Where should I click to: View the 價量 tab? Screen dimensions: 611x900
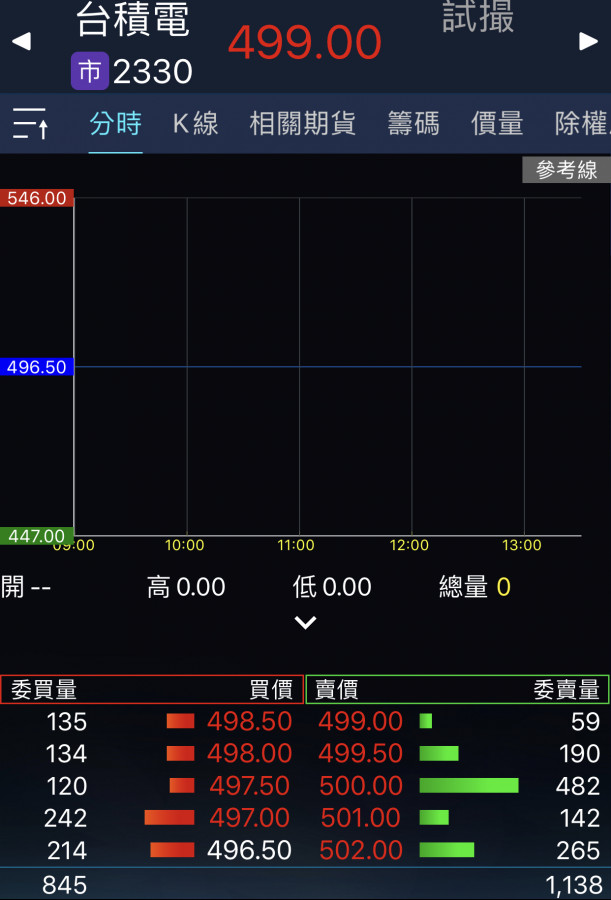pyautogui.click(x=497, y=124)
